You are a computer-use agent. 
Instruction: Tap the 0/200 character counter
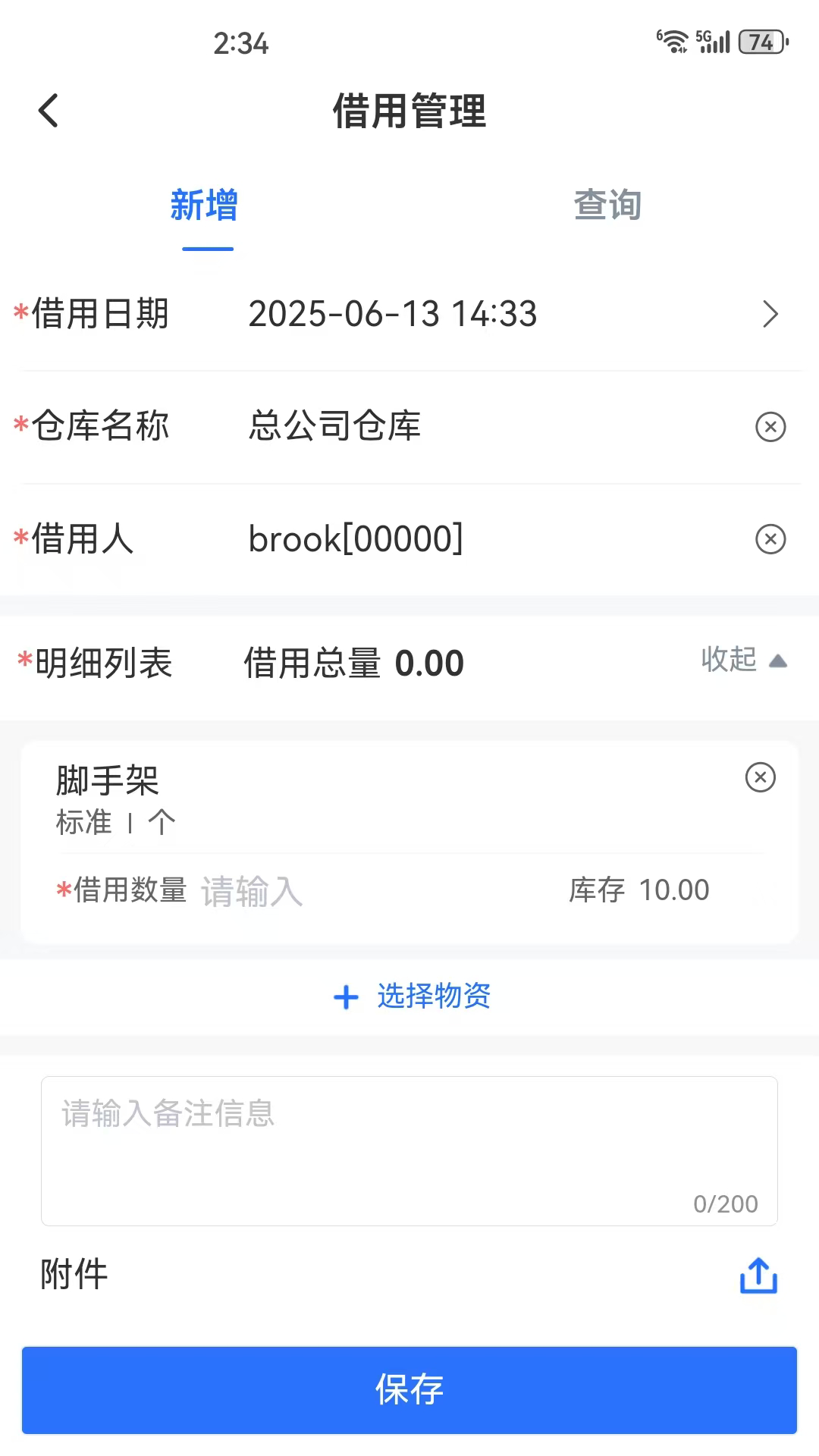(725, 1203)
